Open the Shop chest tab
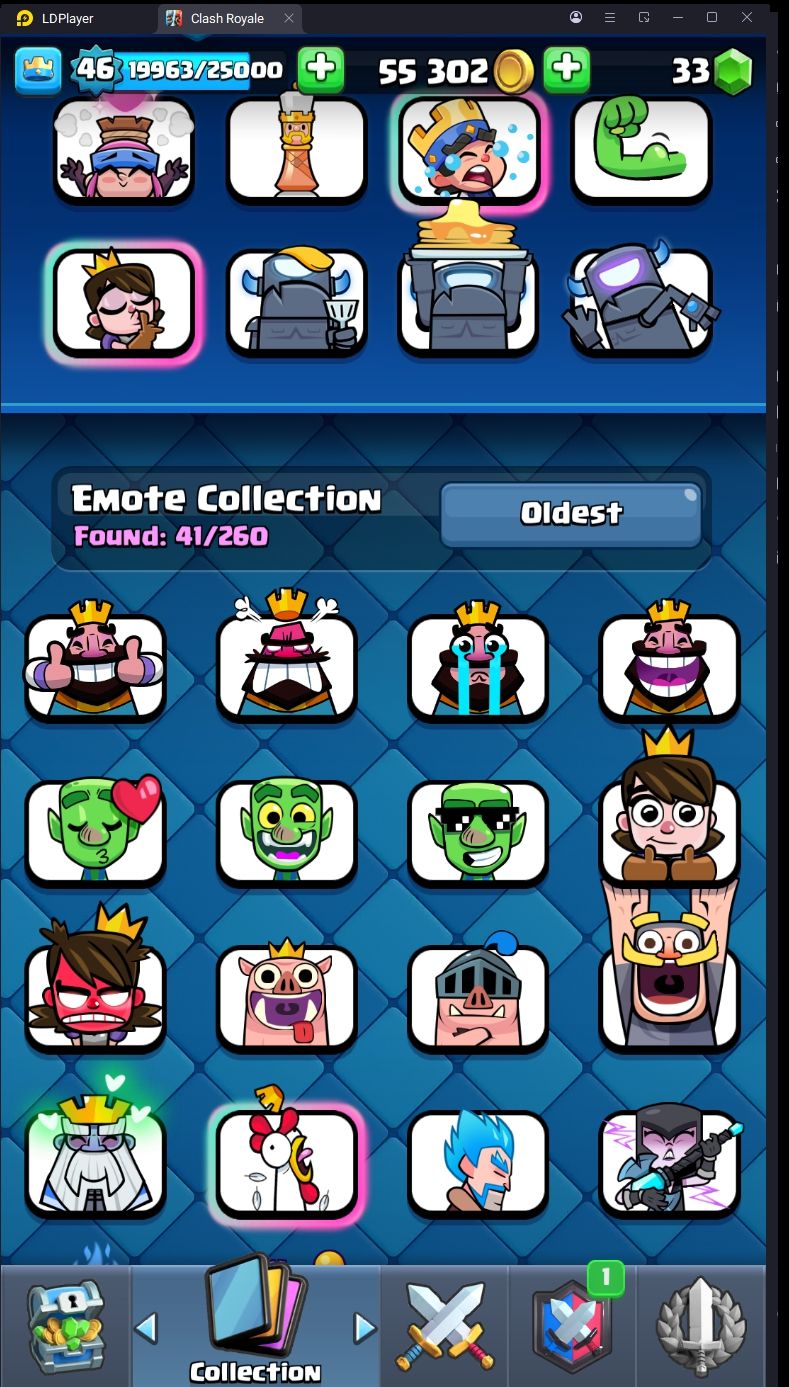789x1387 pixels. point(66,1326)
